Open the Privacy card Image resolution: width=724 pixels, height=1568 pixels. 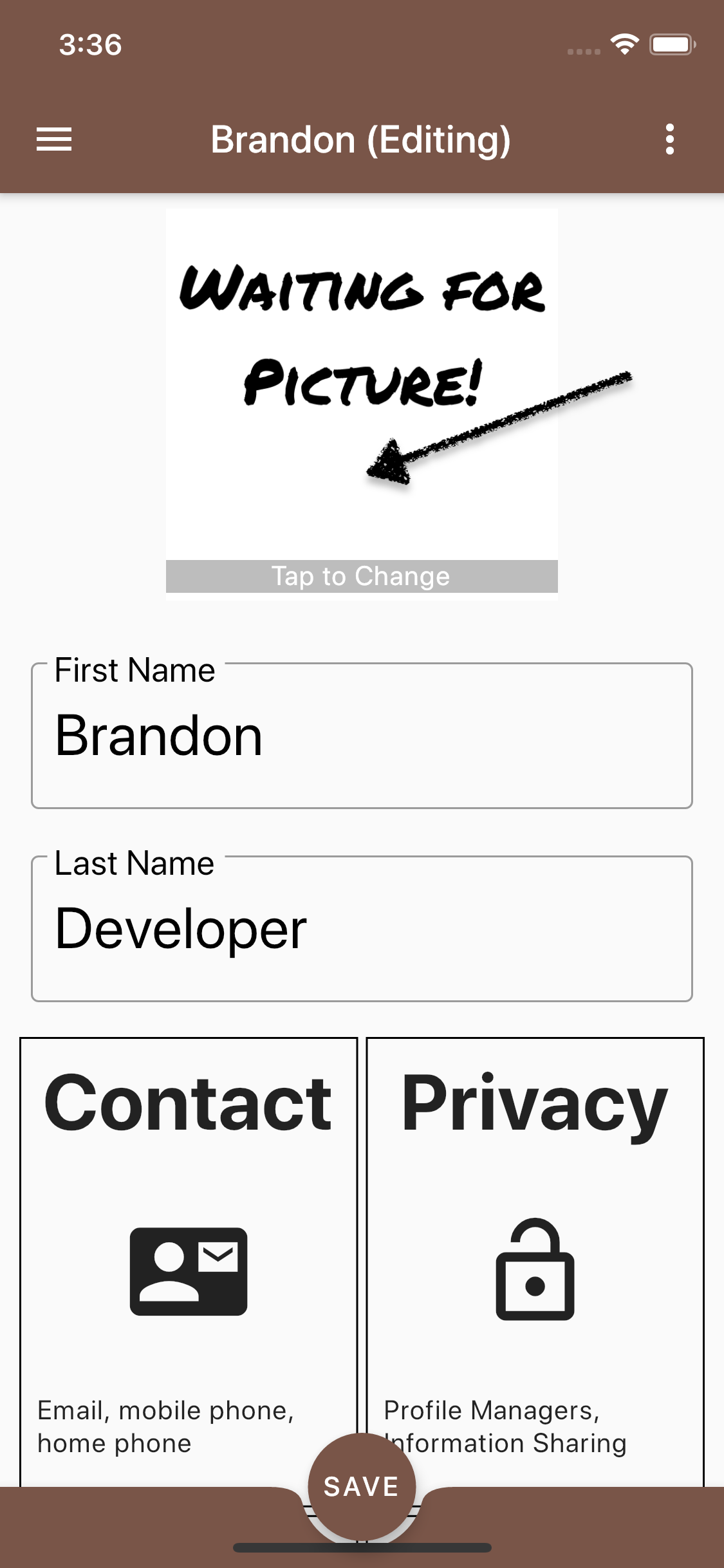[x=535, y=1262]
